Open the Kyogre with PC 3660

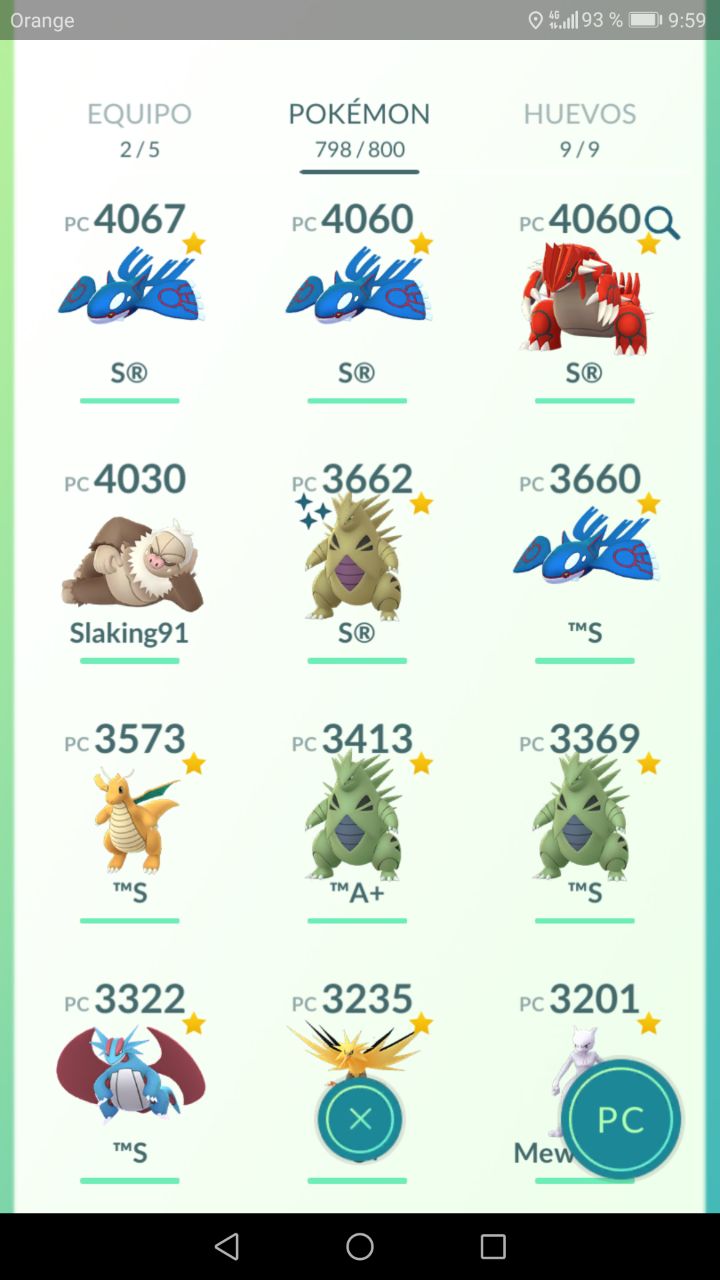(584, 550)
